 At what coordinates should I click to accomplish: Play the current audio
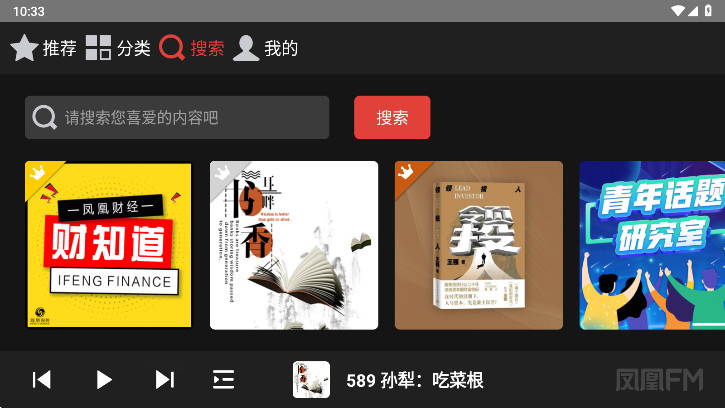tap(103, 379)
